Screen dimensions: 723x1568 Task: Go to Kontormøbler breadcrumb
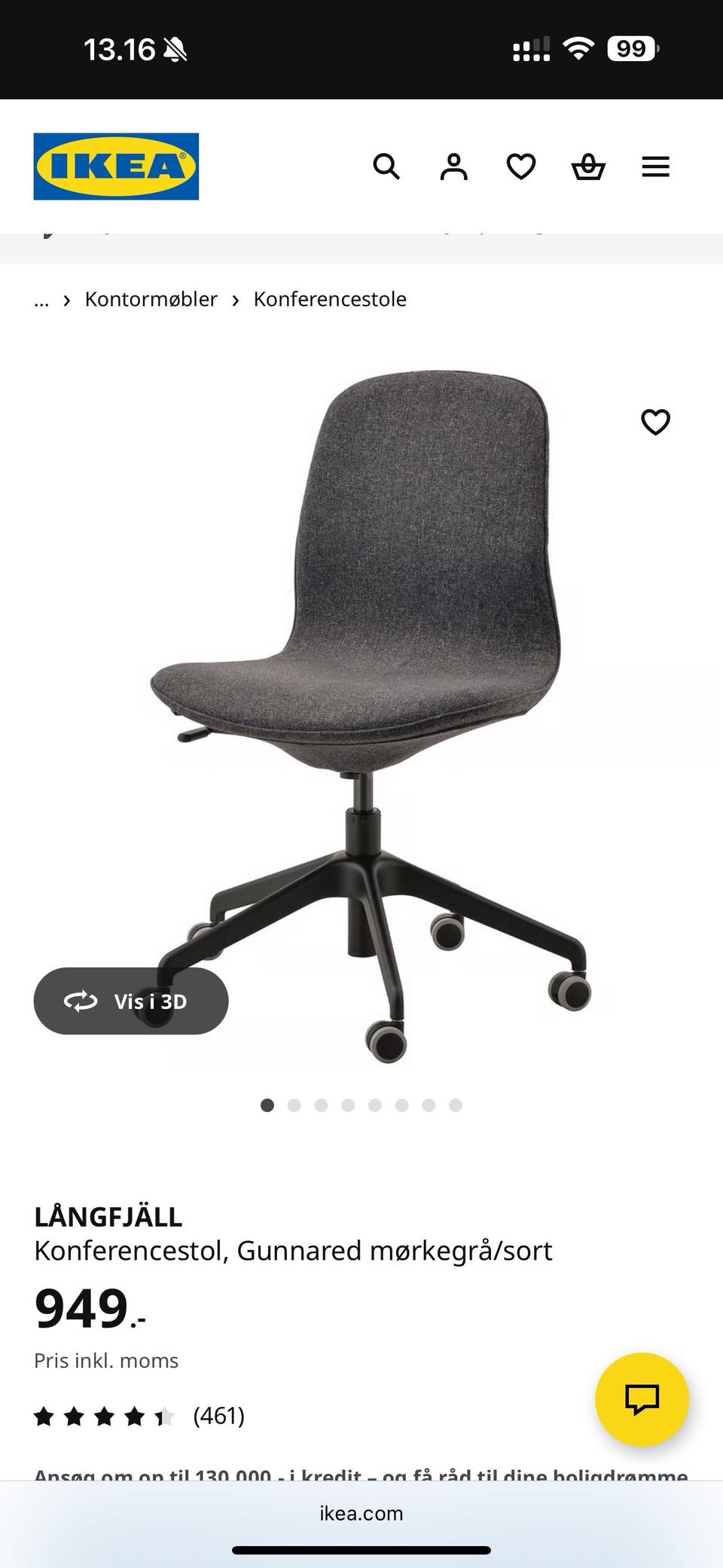(x=151, y=300)
